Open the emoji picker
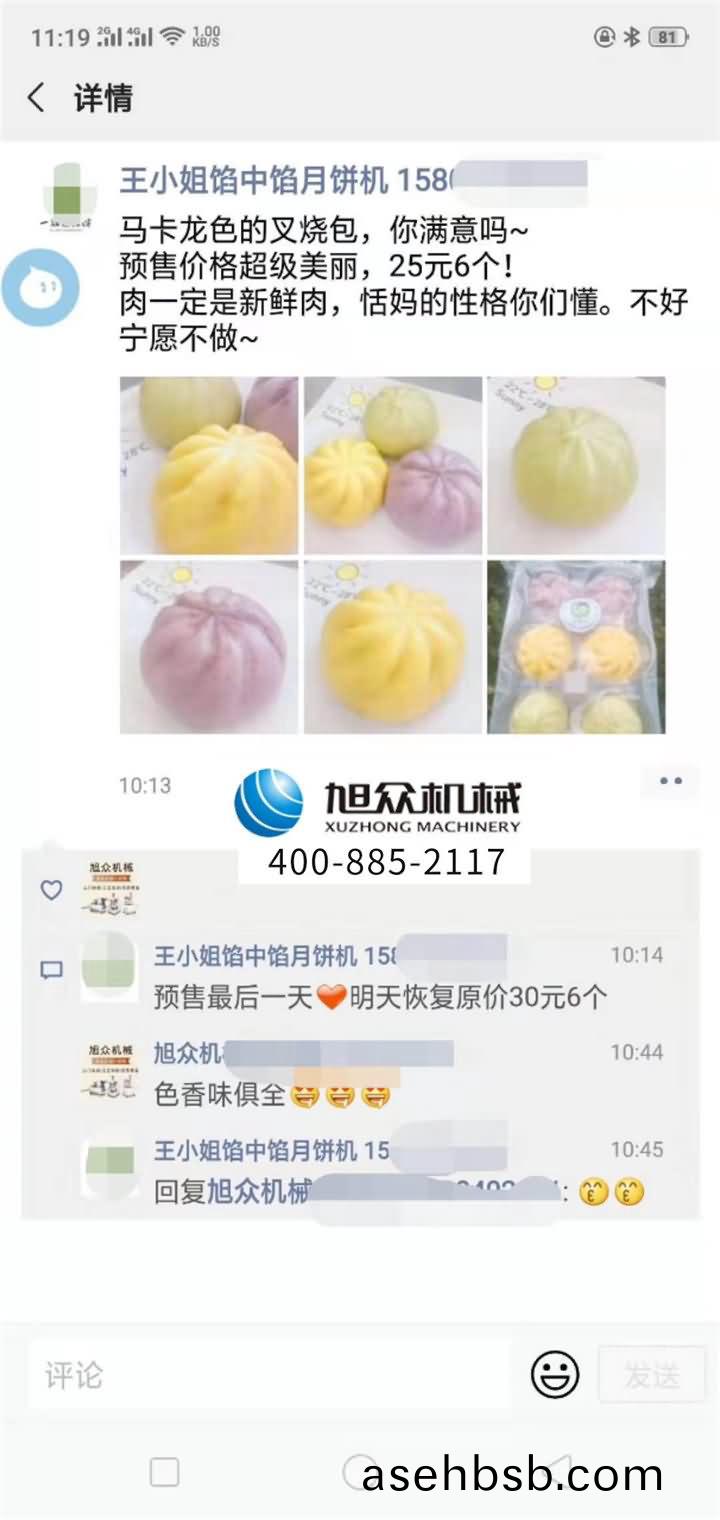The image size is (720, 1520). [555, 1376]
